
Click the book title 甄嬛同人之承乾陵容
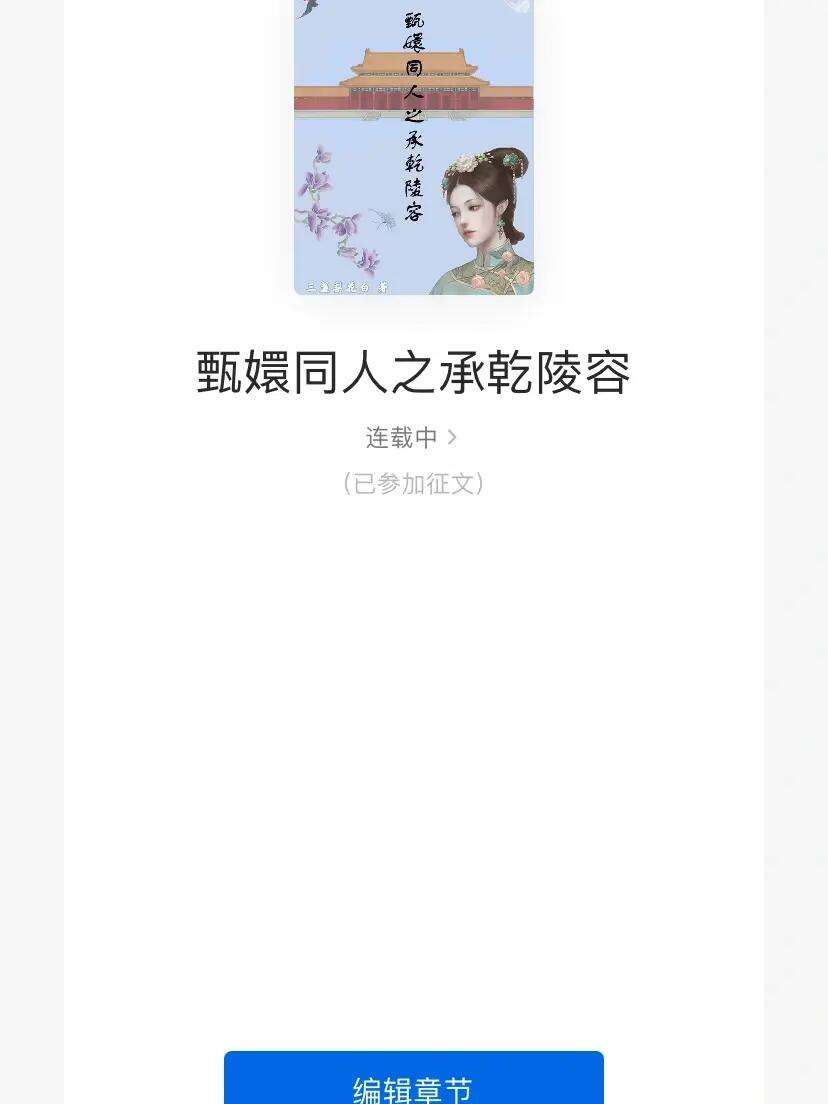(x=414, y=371)
